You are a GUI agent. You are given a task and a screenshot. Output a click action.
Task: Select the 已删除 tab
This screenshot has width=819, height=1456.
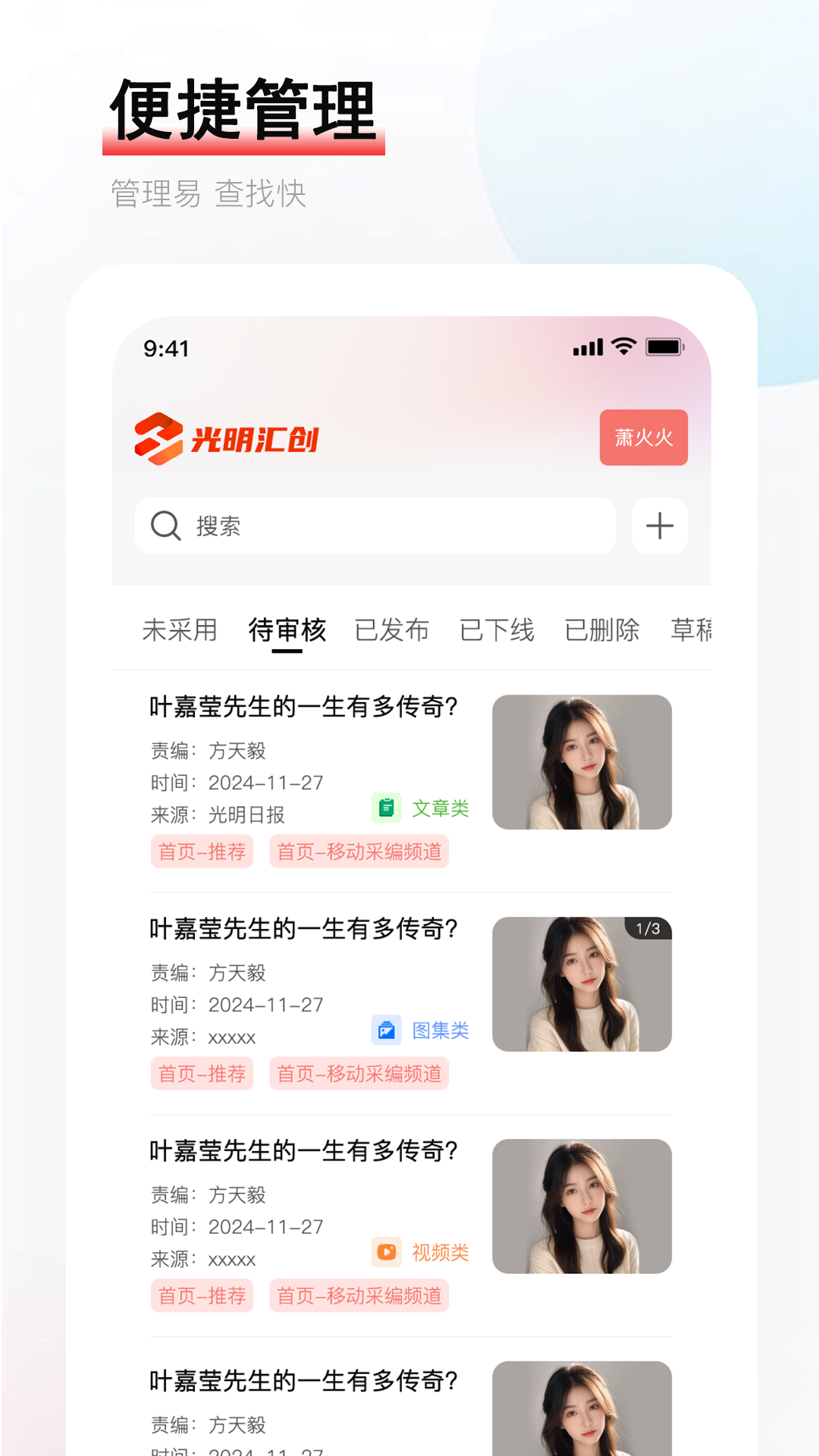point(601,629)
